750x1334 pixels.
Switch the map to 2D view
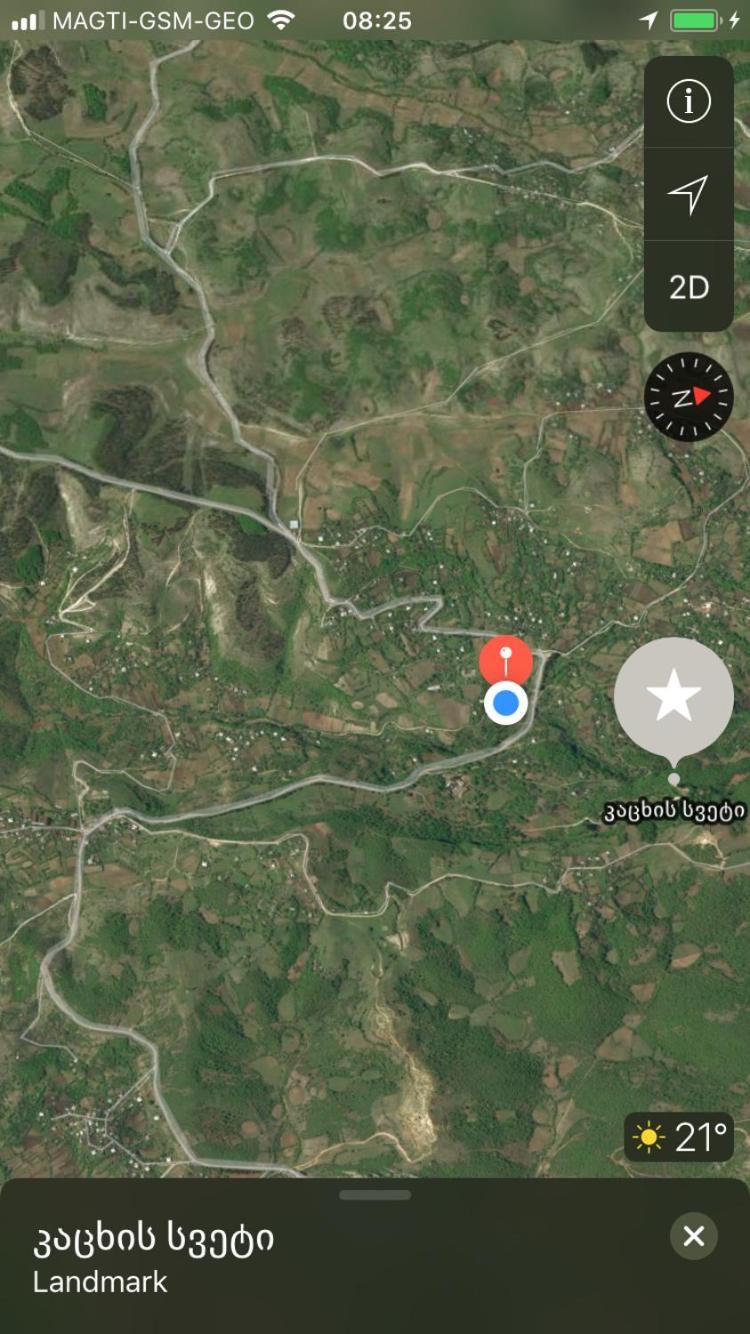[688, 287]
